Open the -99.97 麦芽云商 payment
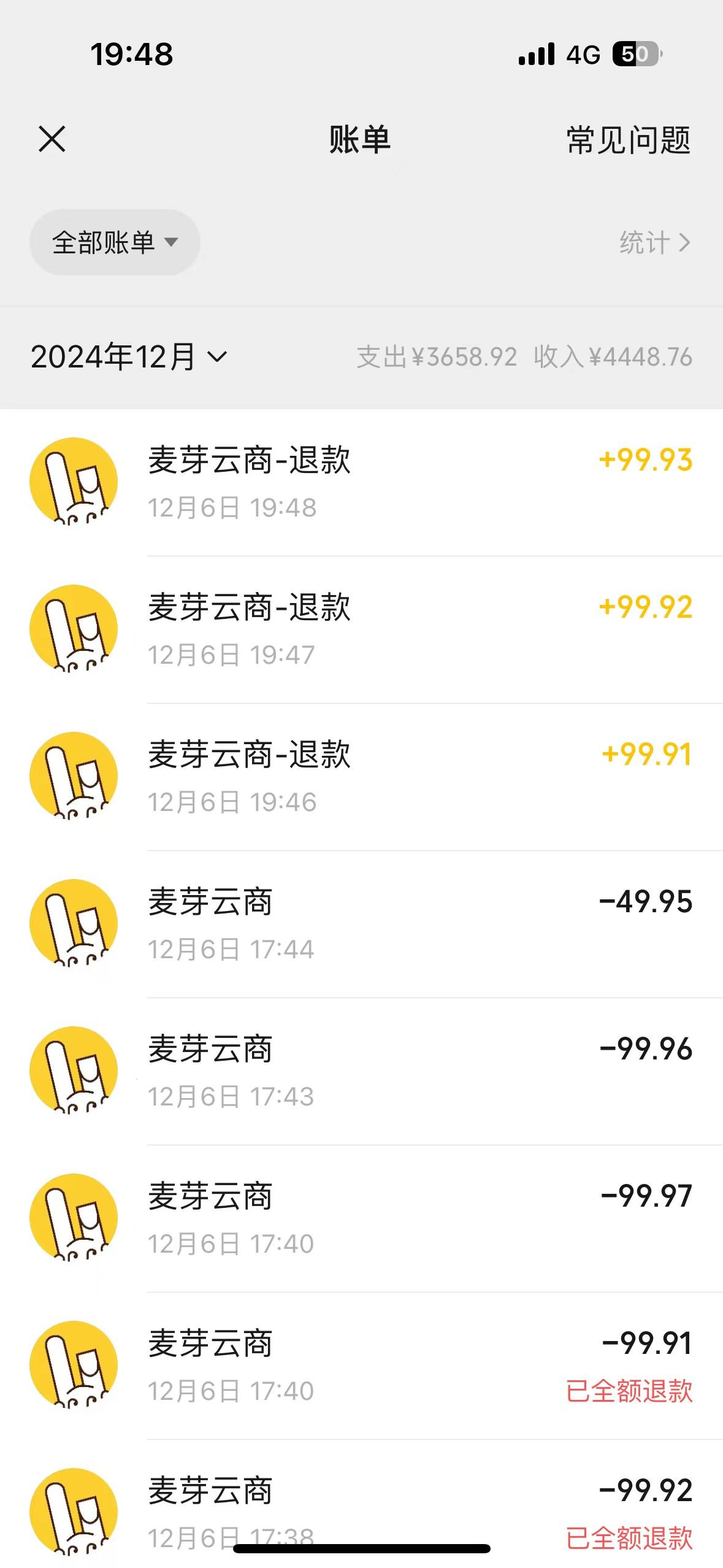Viewport: 723px width, 1568px height. pyautogui.click(x=392, y=1219)
